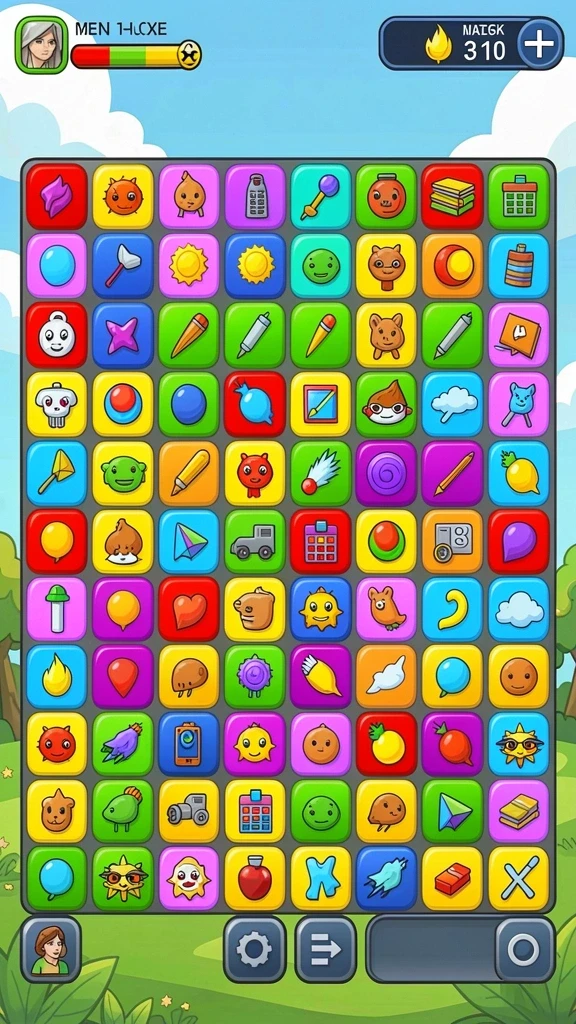Select the blue tile with the smartphone
The height and width of the screenshot is (1024, 576).
pyautogui.click(x=189, y=744)
